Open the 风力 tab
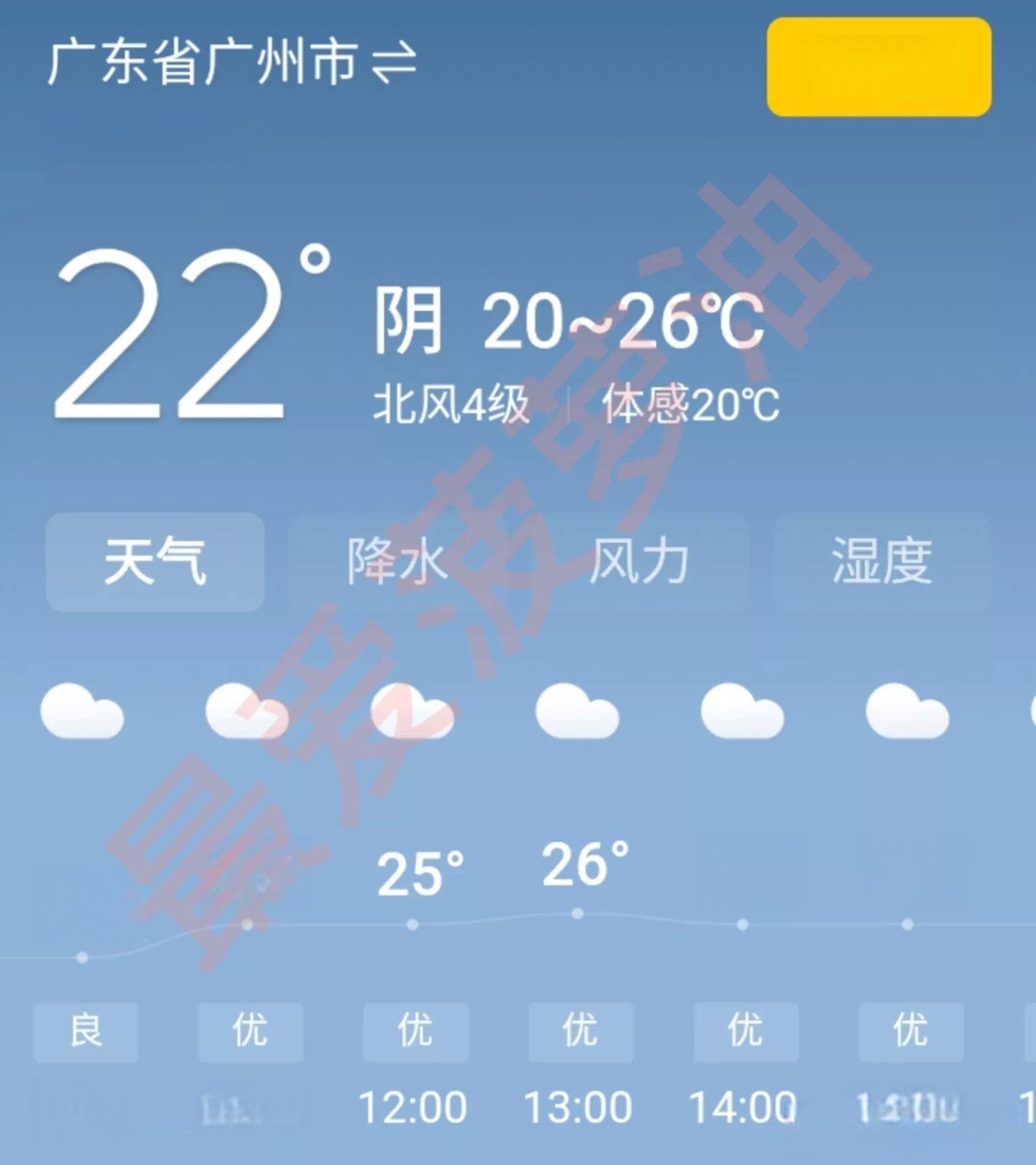This screenshot has height=1165, width=1036. click(638, 562)
